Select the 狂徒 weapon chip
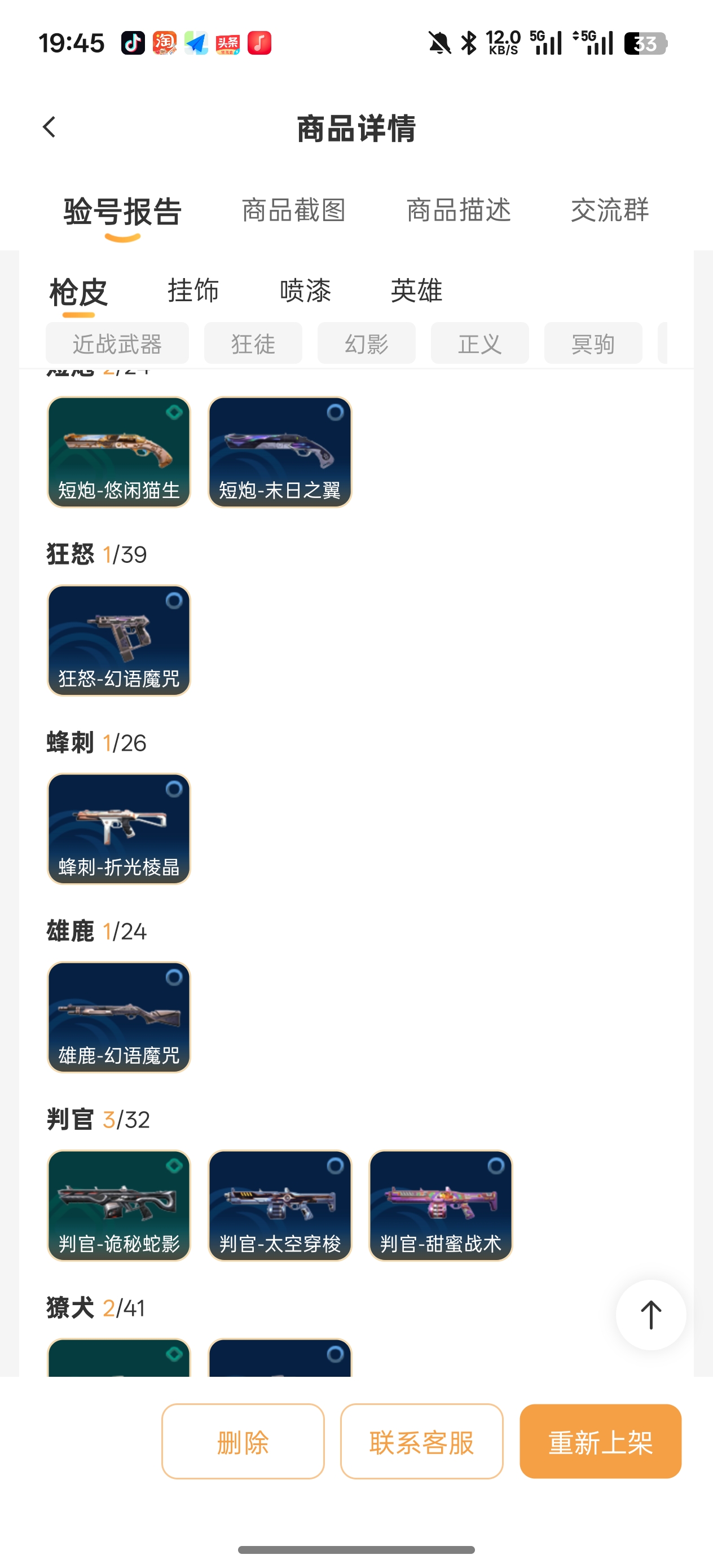 click(253, 343)
